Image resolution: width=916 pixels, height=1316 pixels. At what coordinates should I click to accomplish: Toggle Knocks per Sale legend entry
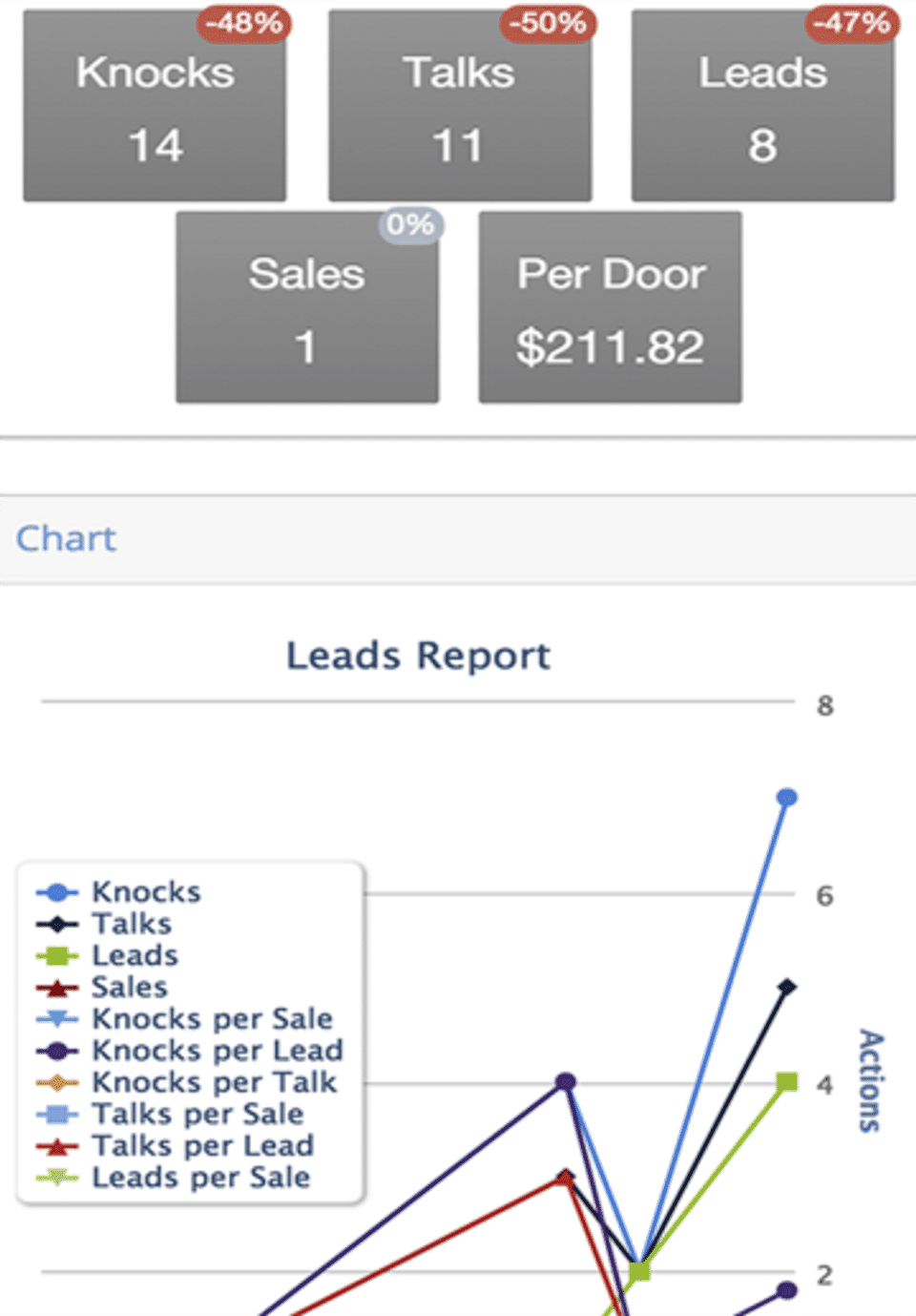211,1018
